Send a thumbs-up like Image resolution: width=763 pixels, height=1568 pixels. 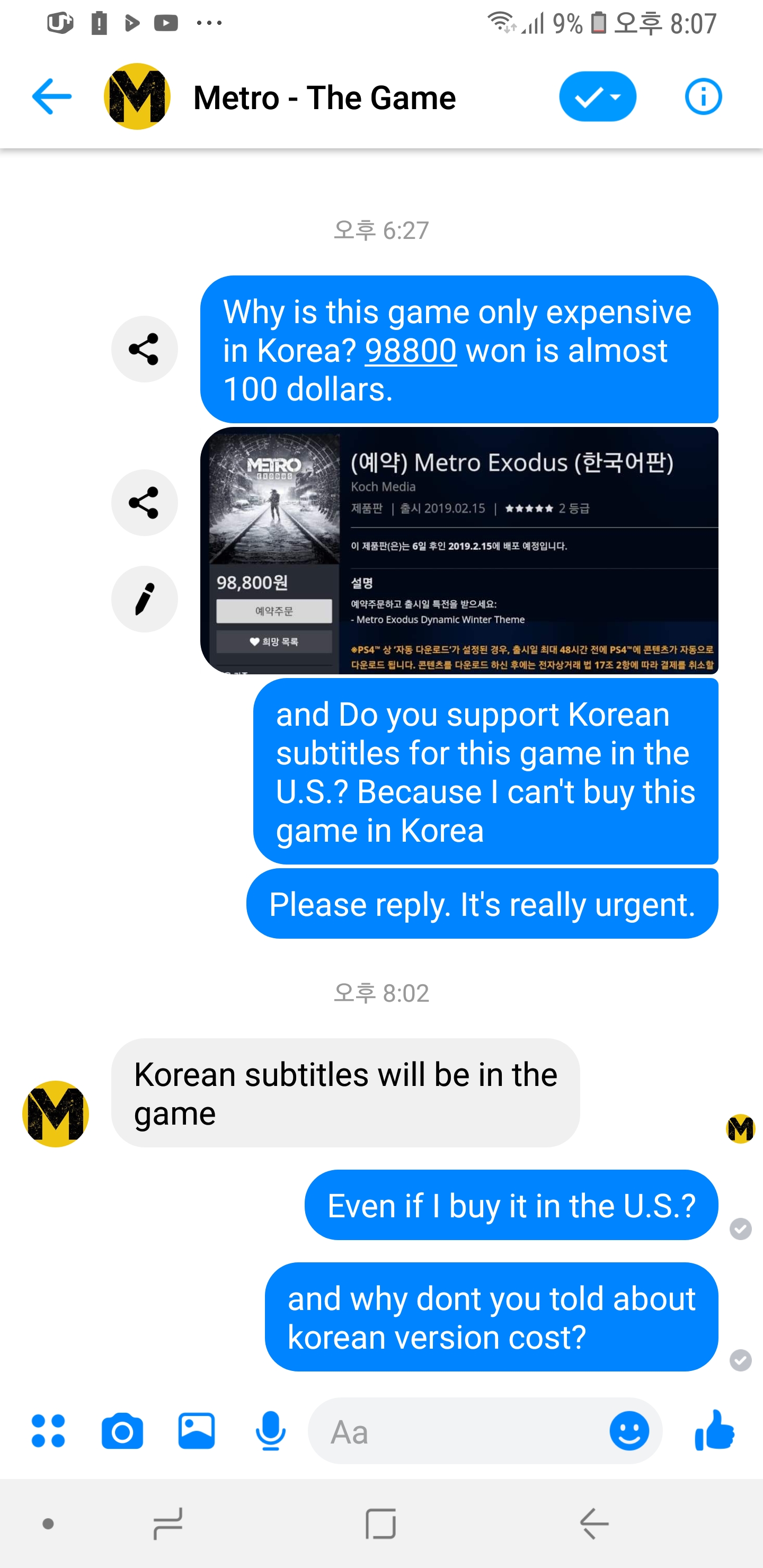[714, 1430]
